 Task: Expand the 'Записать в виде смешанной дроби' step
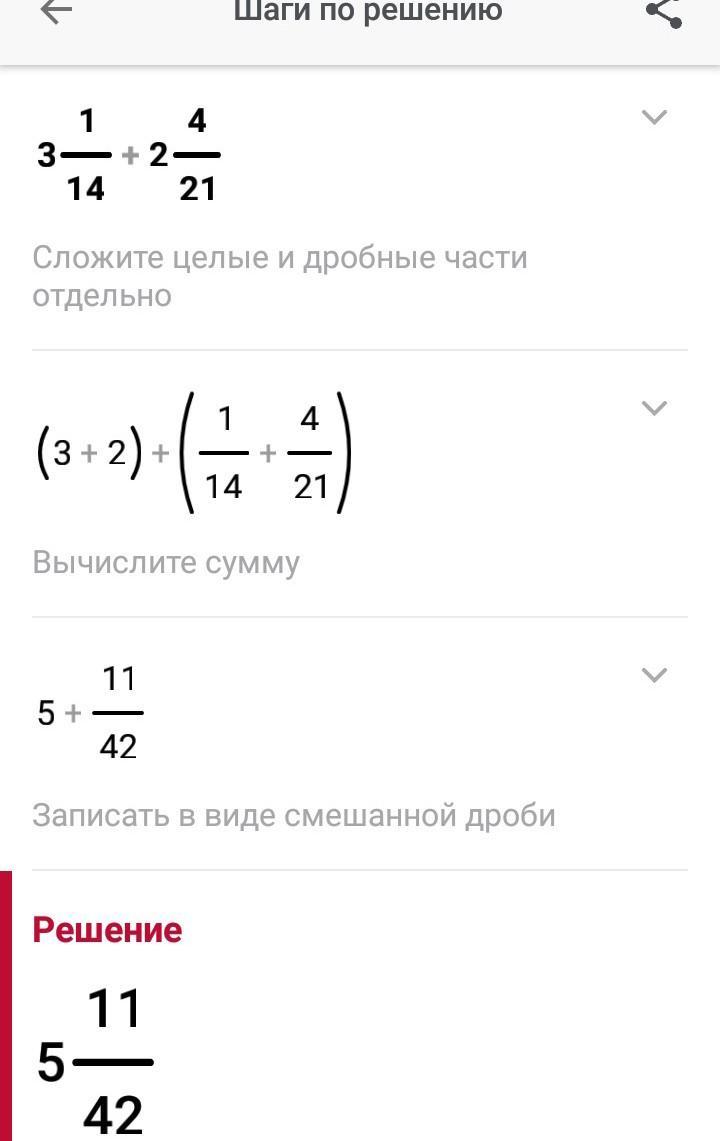[653, 675]
